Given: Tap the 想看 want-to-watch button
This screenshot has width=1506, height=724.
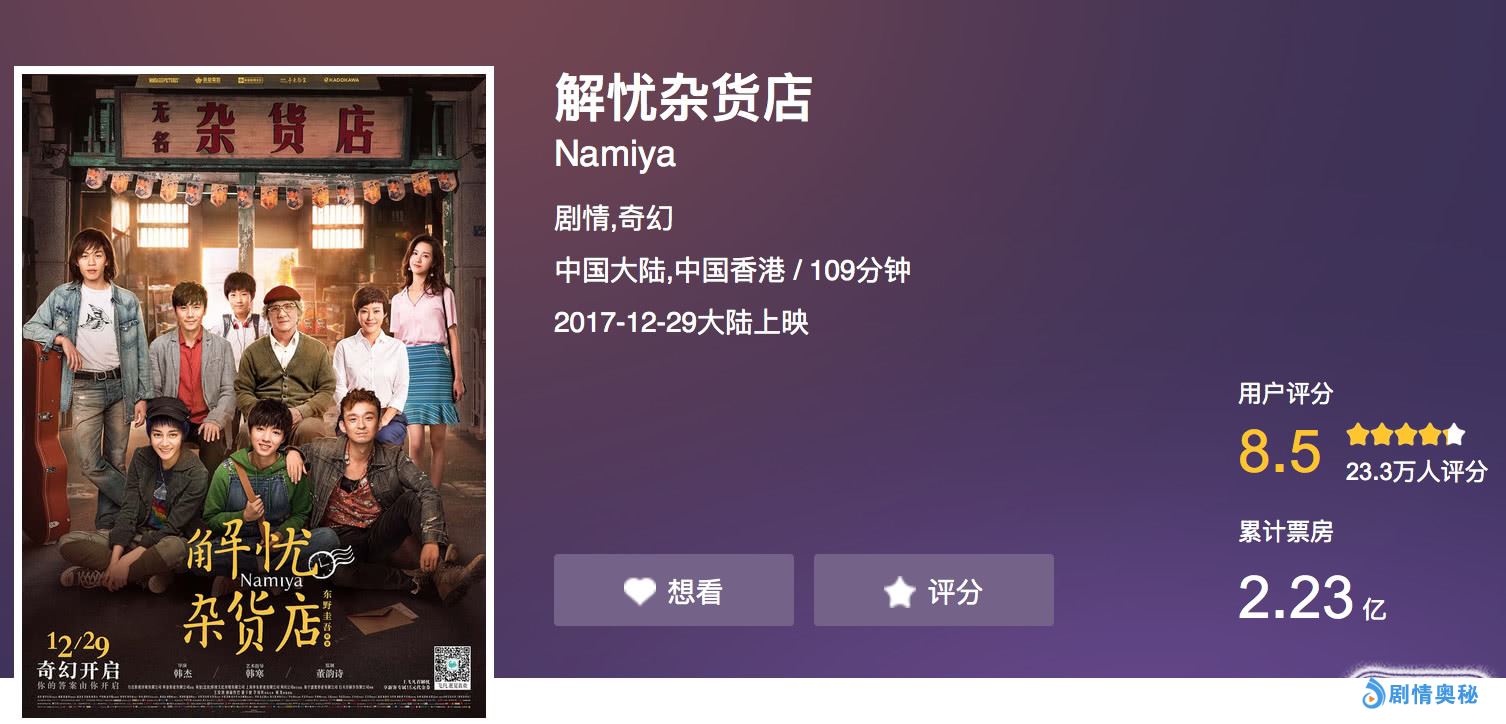Looking at the screenshot, I should (673, 590).
